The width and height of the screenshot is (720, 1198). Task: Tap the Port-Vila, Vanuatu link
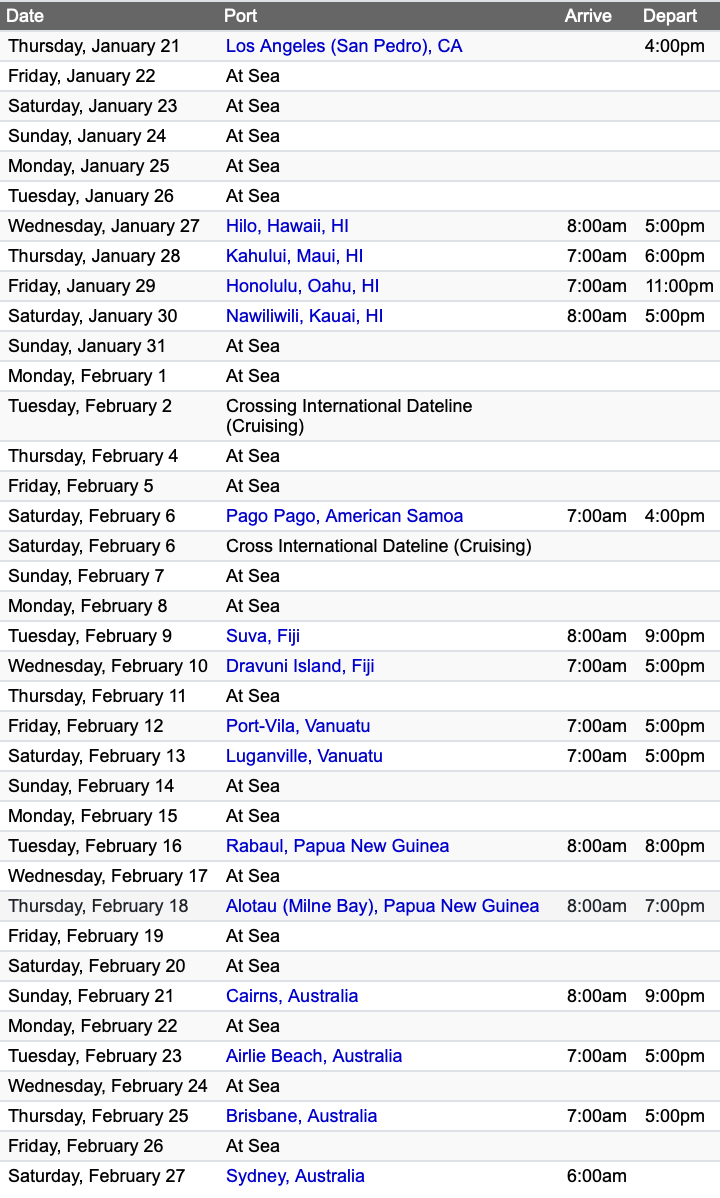[x=298, y=726]
